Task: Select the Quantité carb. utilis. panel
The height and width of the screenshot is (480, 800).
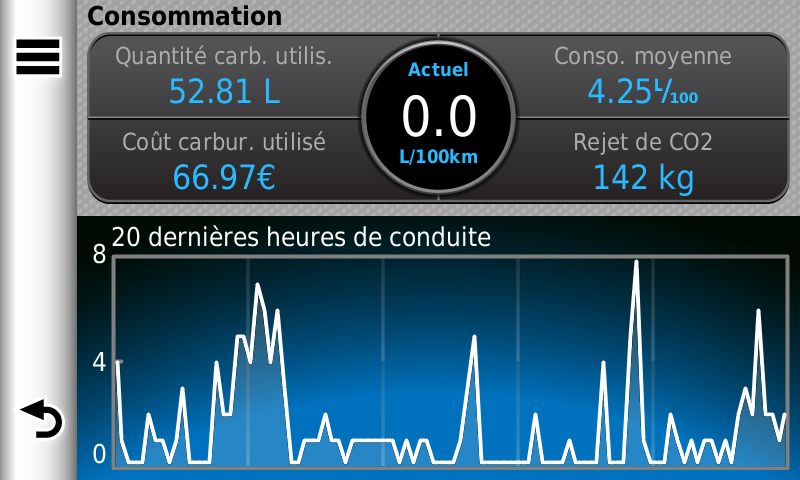Action: (x=224, y=76)
